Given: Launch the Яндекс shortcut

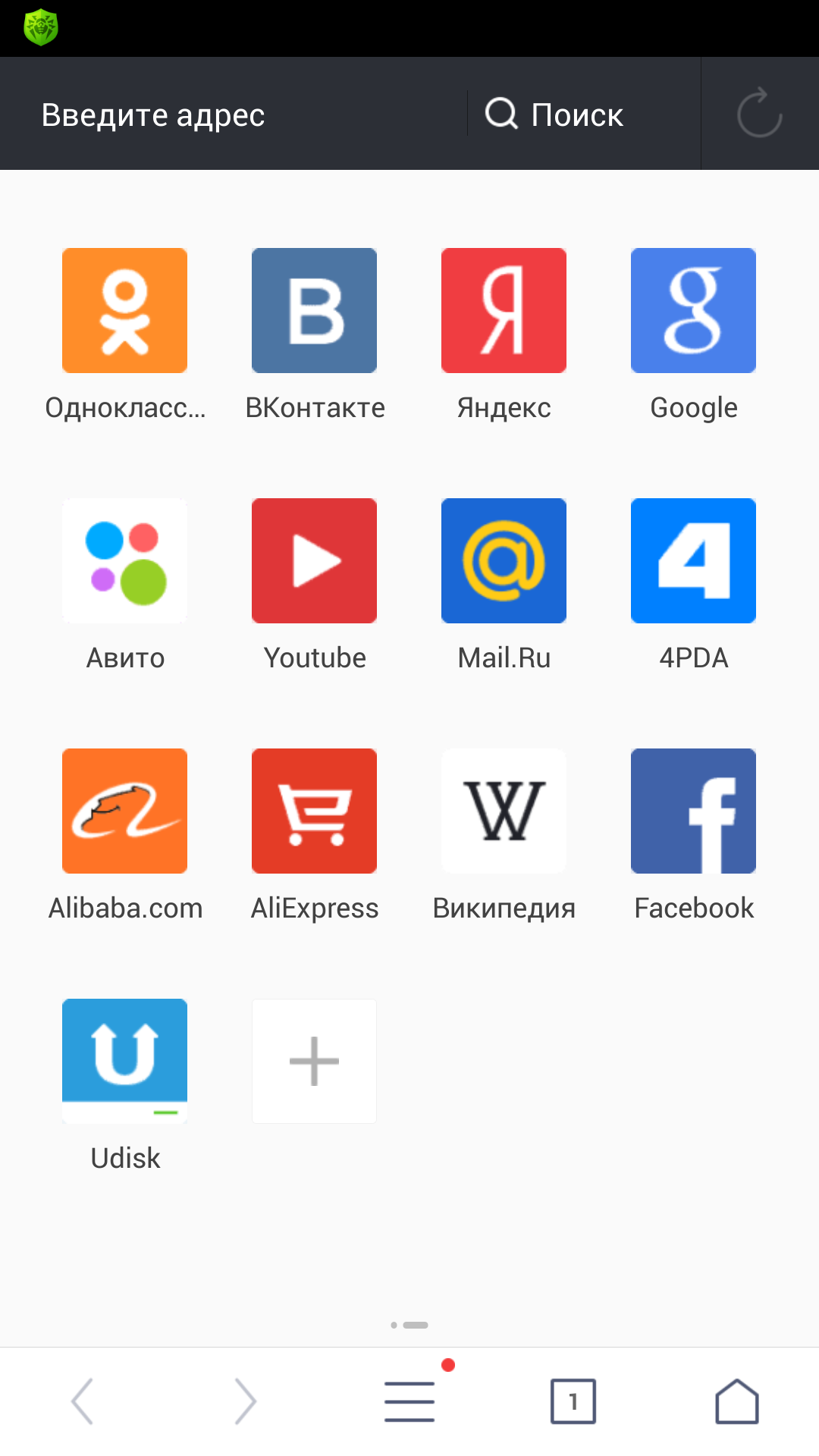Looking at the screenshot, I should [504, 310].
